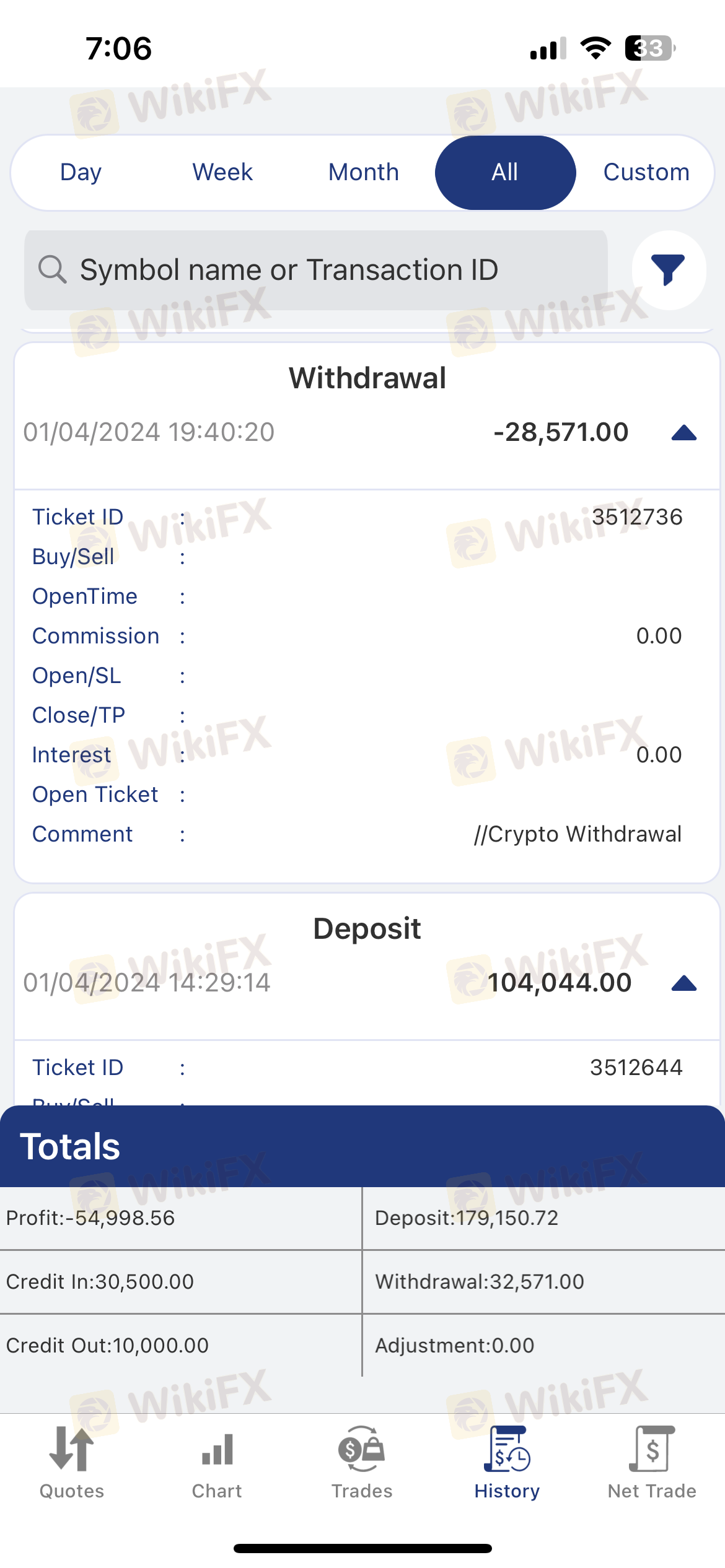Switch to the Week range
This screenshot has height=1568, width=725.
click(222, 172)
